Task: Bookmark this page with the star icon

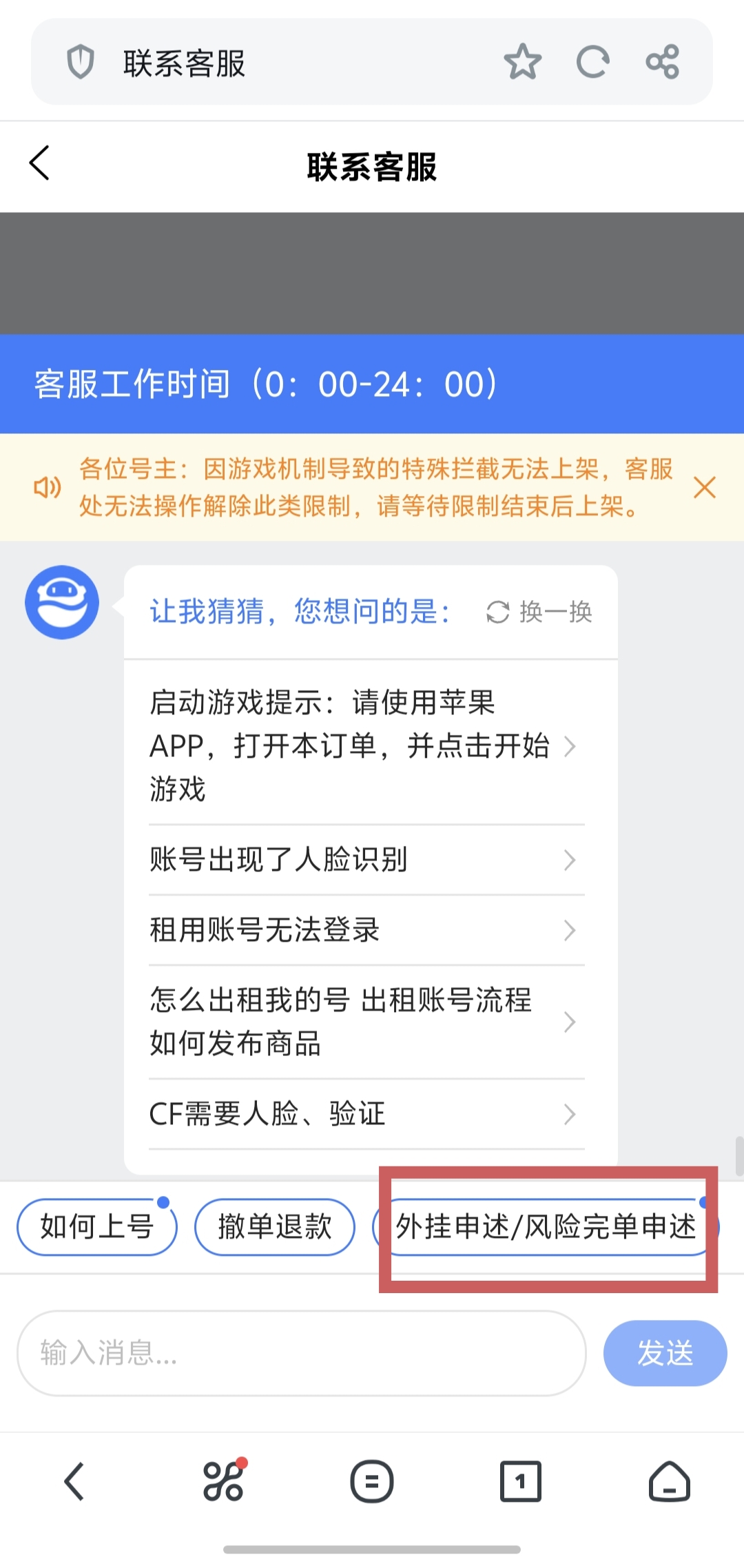Action: point(522,62)
